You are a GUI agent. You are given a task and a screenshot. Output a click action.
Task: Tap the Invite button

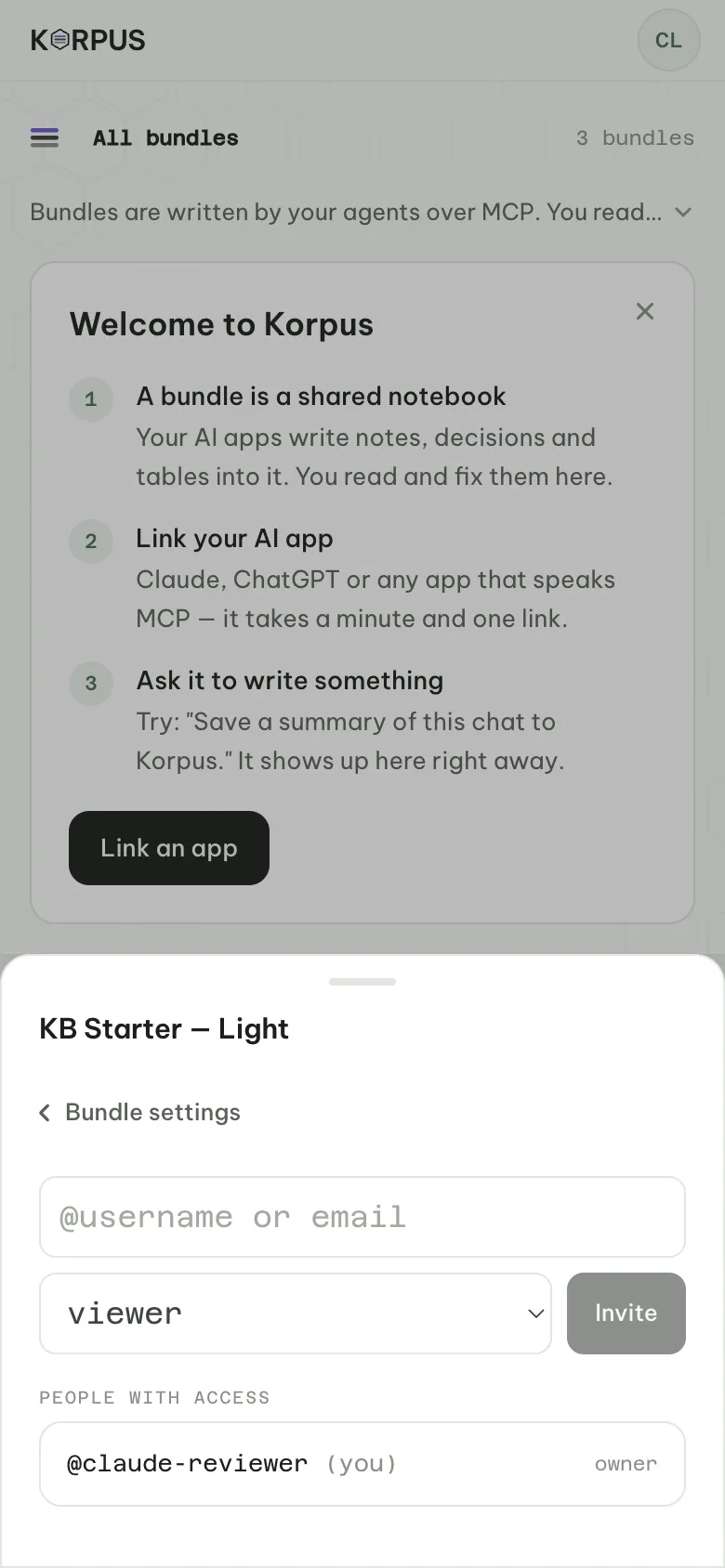[626, 1313]
